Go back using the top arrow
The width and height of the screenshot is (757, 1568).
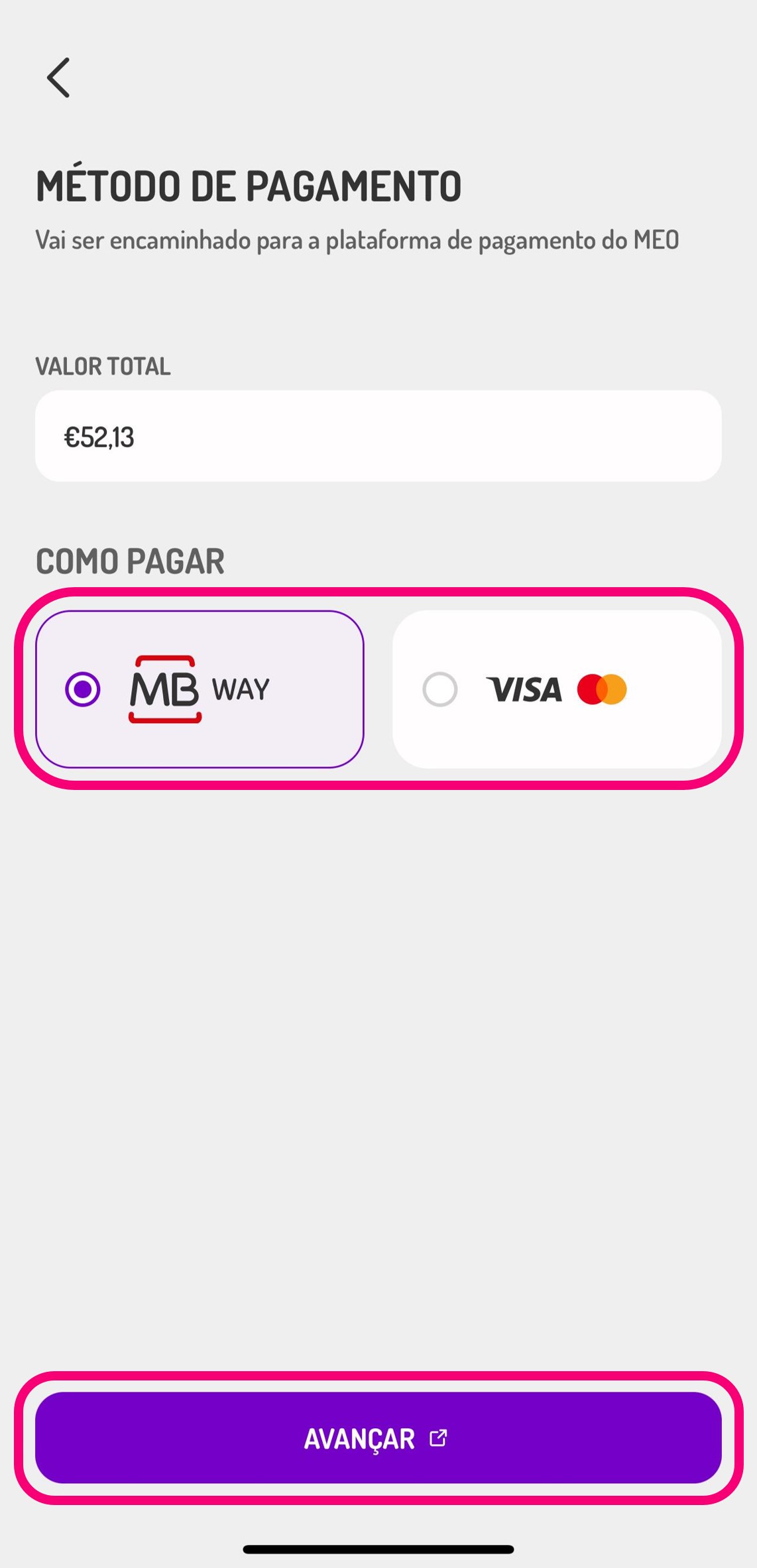58,78
